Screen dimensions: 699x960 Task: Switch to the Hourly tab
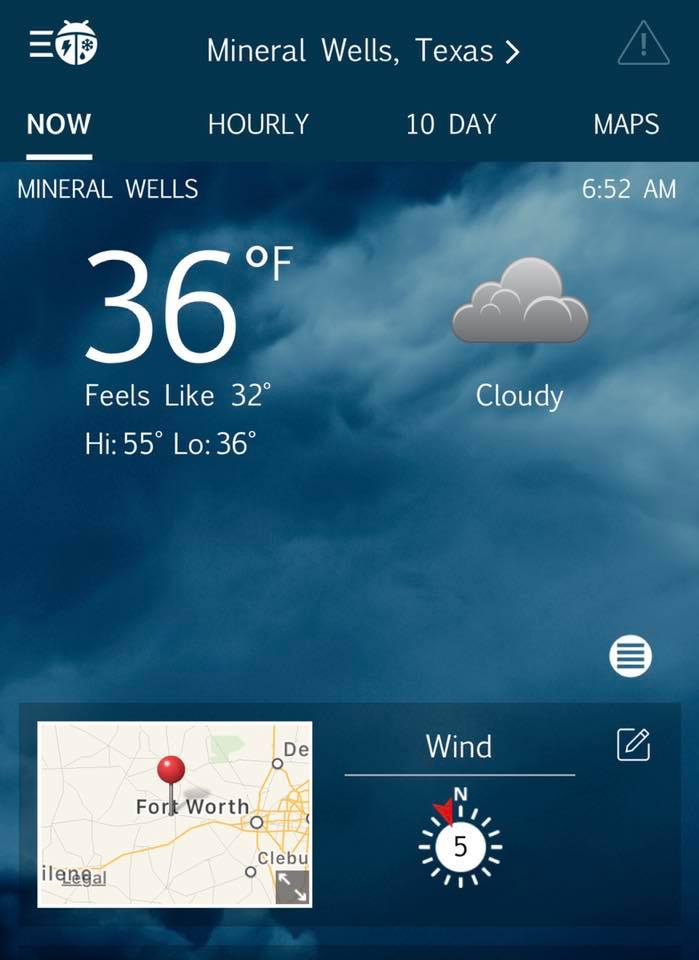tap(258, 125)
